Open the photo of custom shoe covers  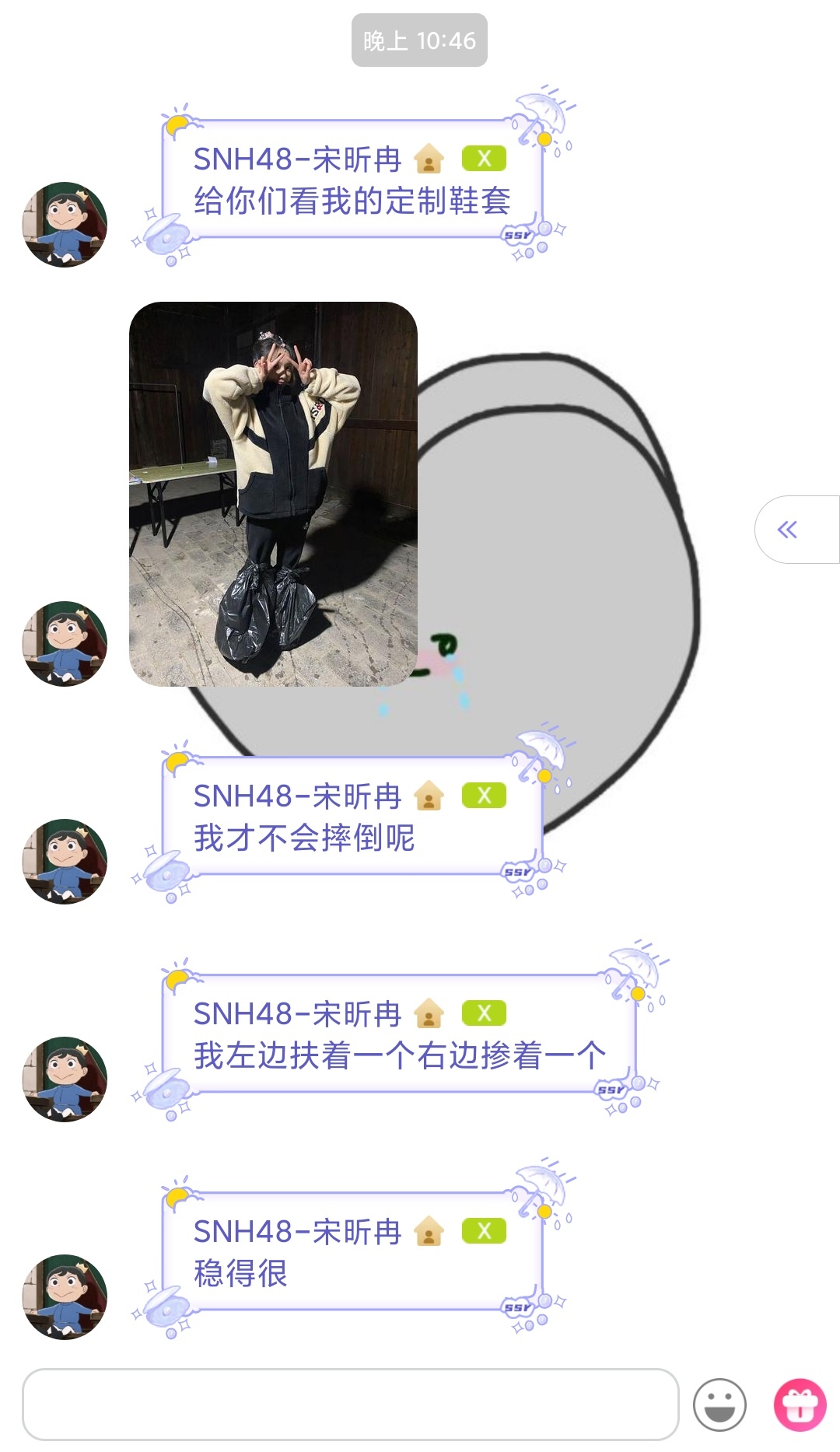tap(273, 494)
